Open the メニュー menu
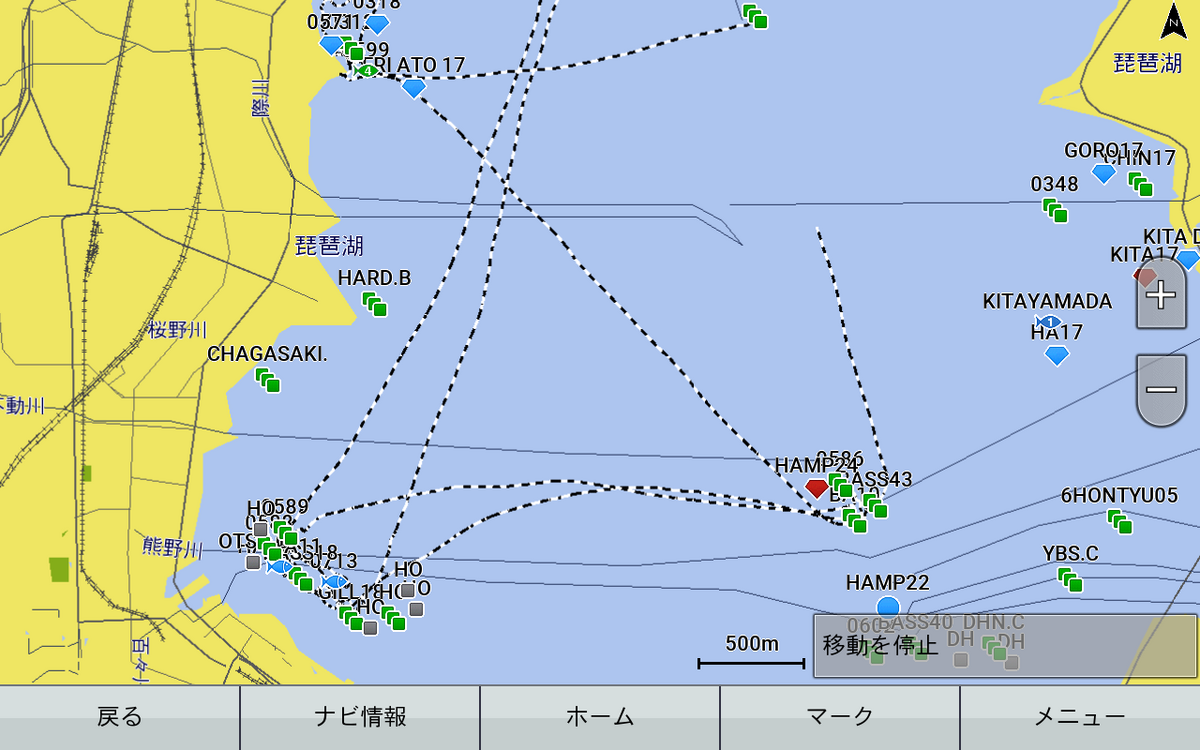The image size is (1200, 750). tap(1080, 717)
